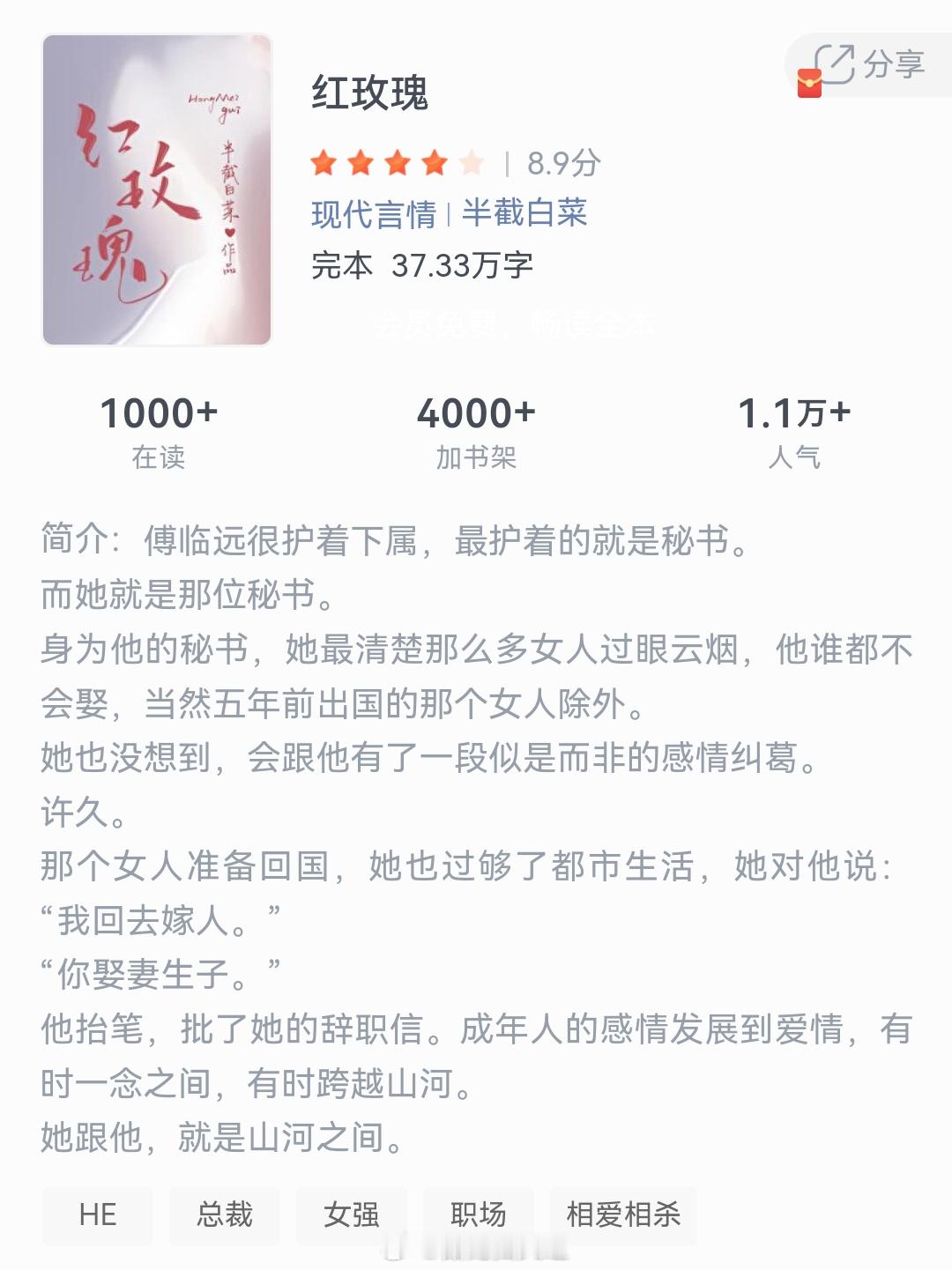Select the 总裁 tag

pyautogui.click(x=224, y=1216)
